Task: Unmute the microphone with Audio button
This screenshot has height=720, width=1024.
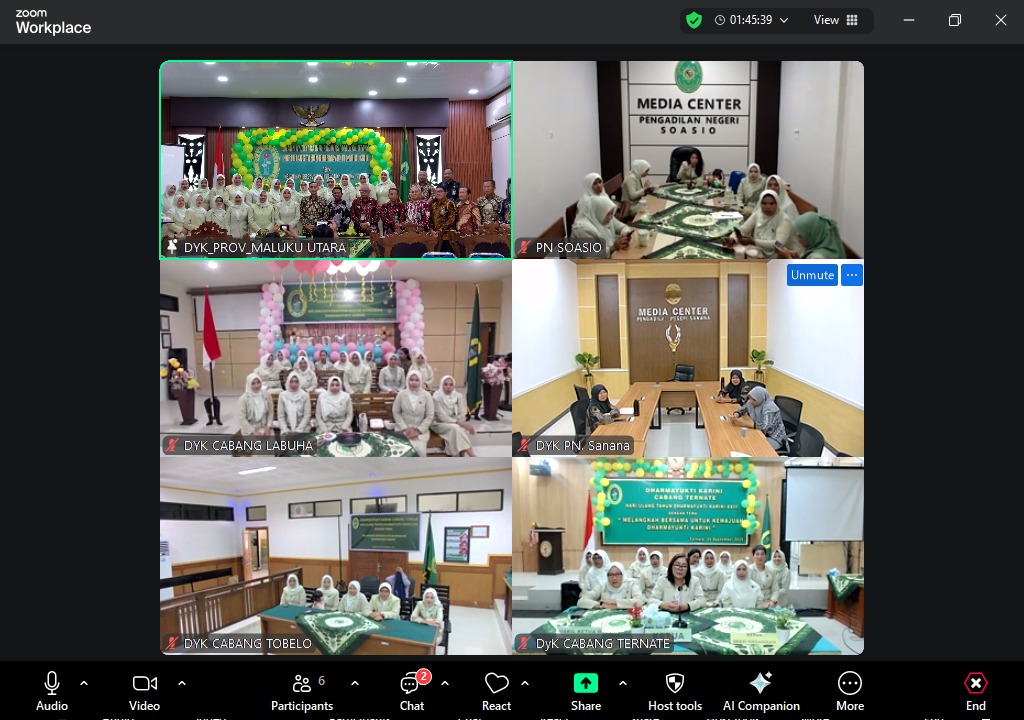Action: coord(52,690)
